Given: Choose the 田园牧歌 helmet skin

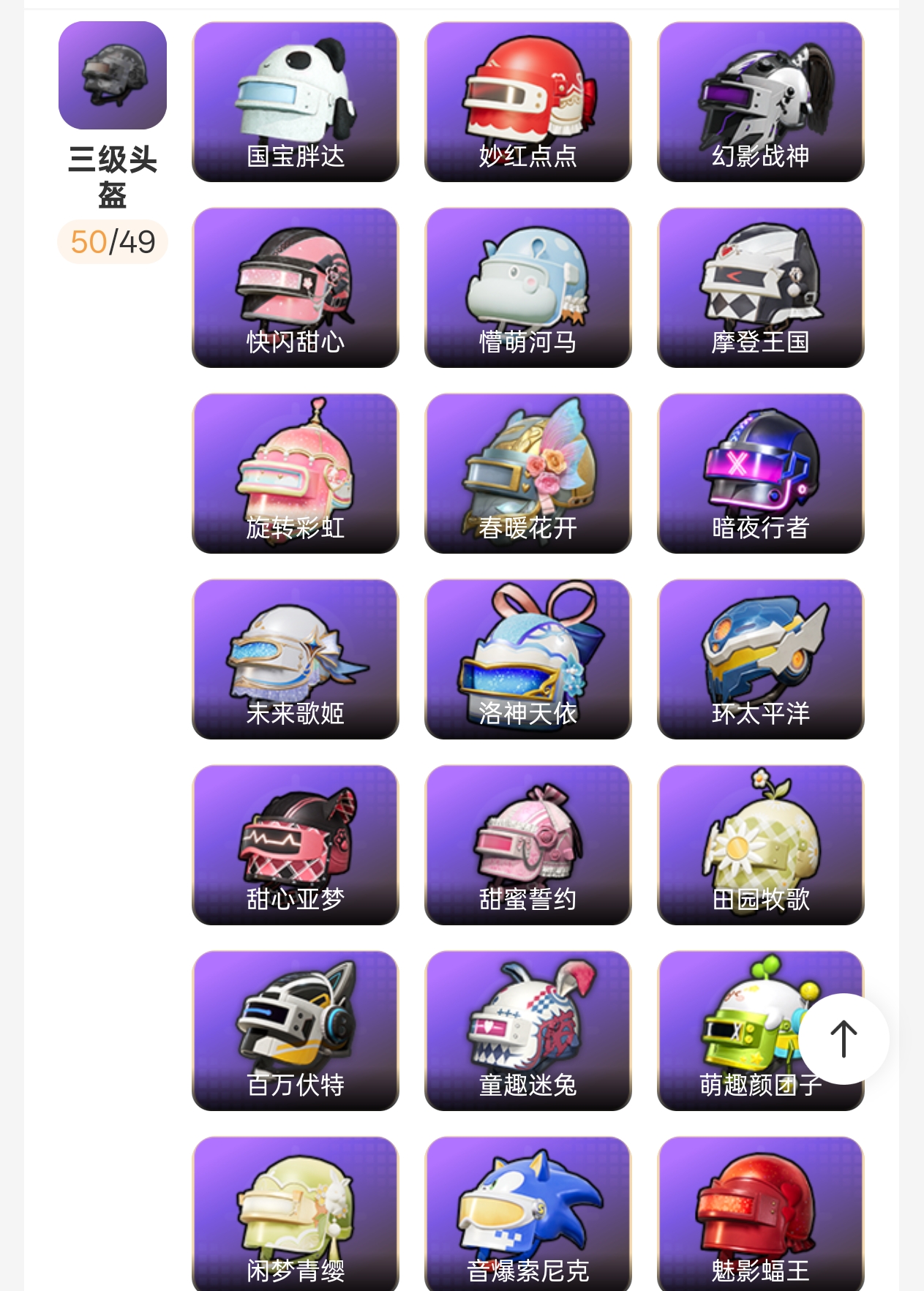Looking at the screenshot, I should pos(760,846).
